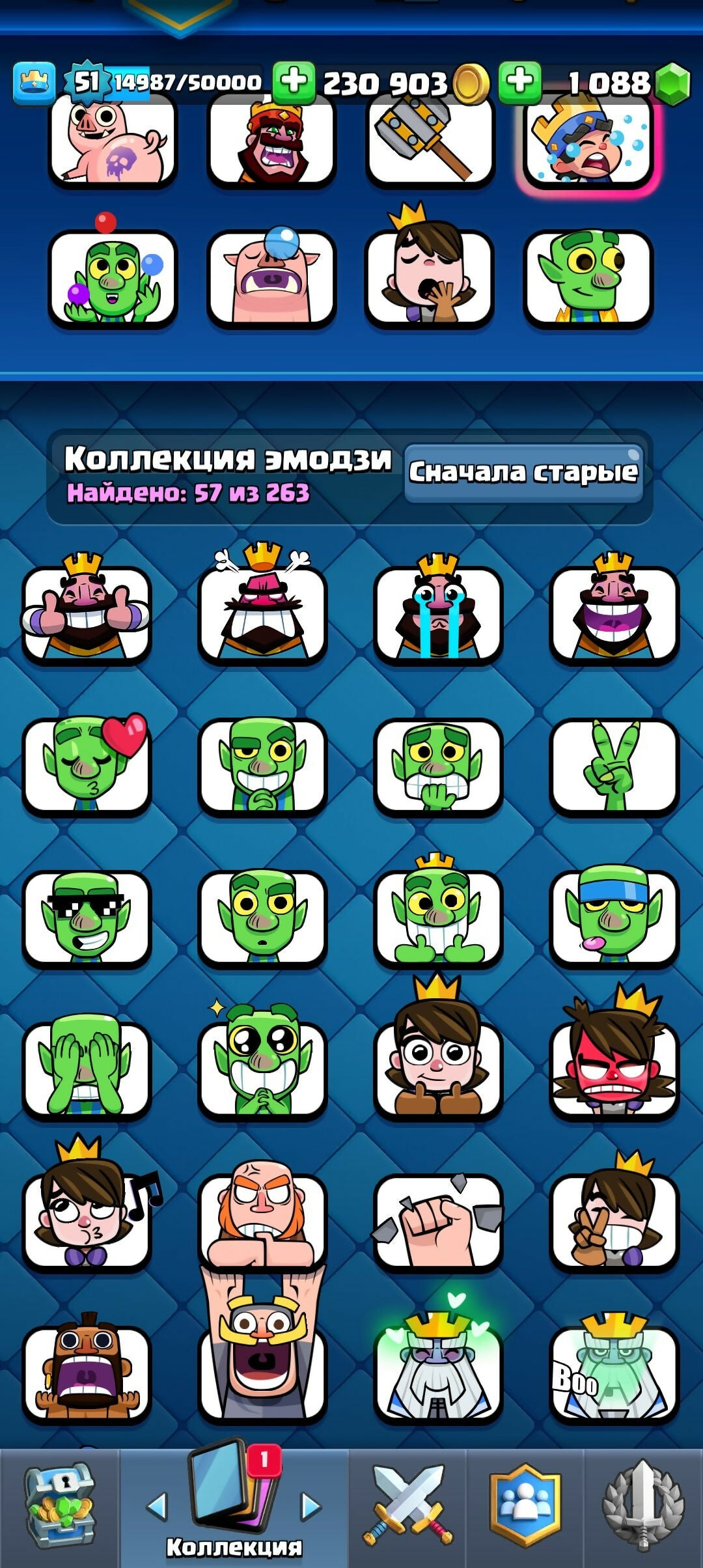
Task: Switch to the battle crossed swords tab
Action: coord(407,1508)
